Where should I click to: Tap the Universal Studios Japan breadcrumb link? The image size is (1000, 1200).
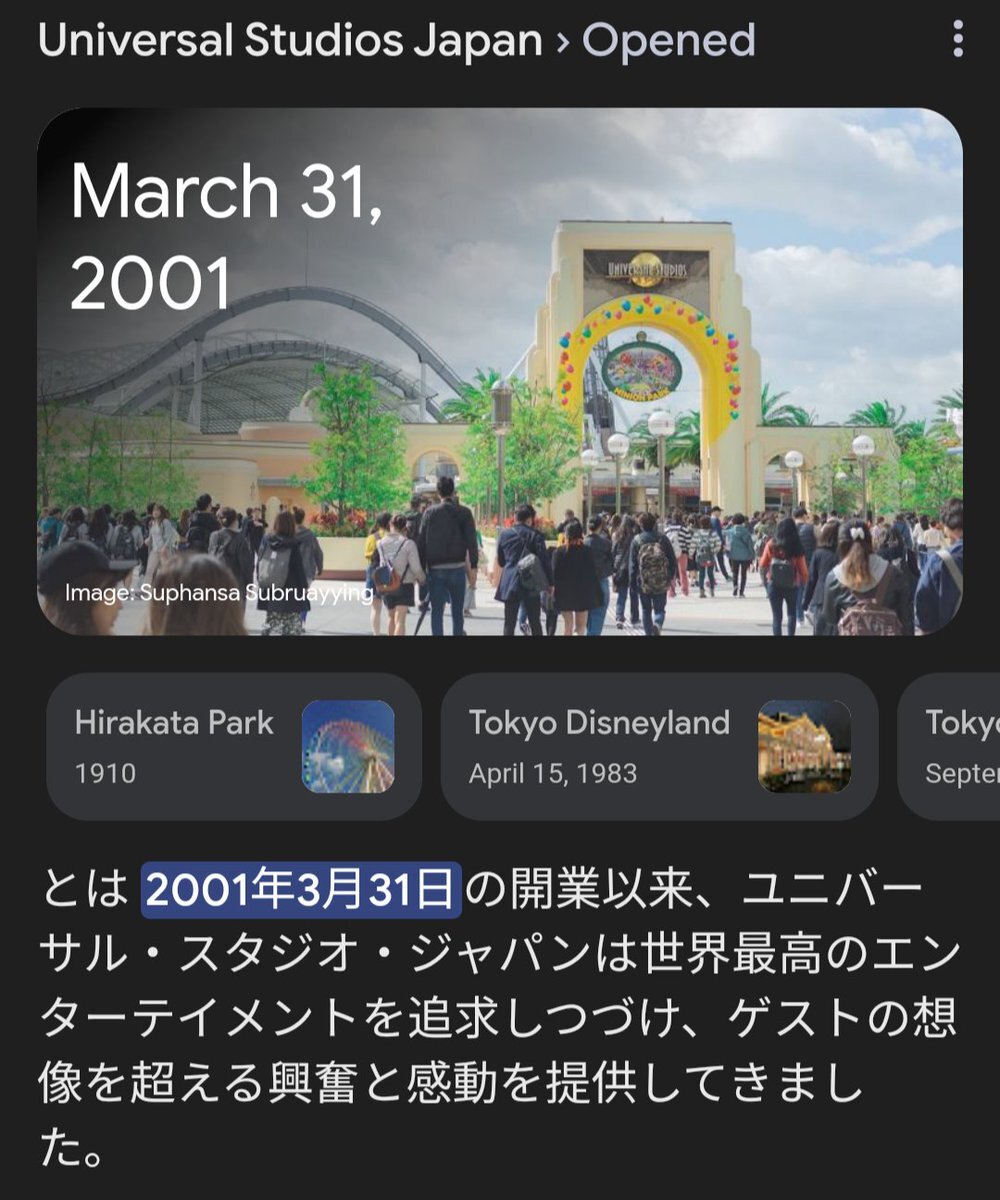click(x=290, y=41)
